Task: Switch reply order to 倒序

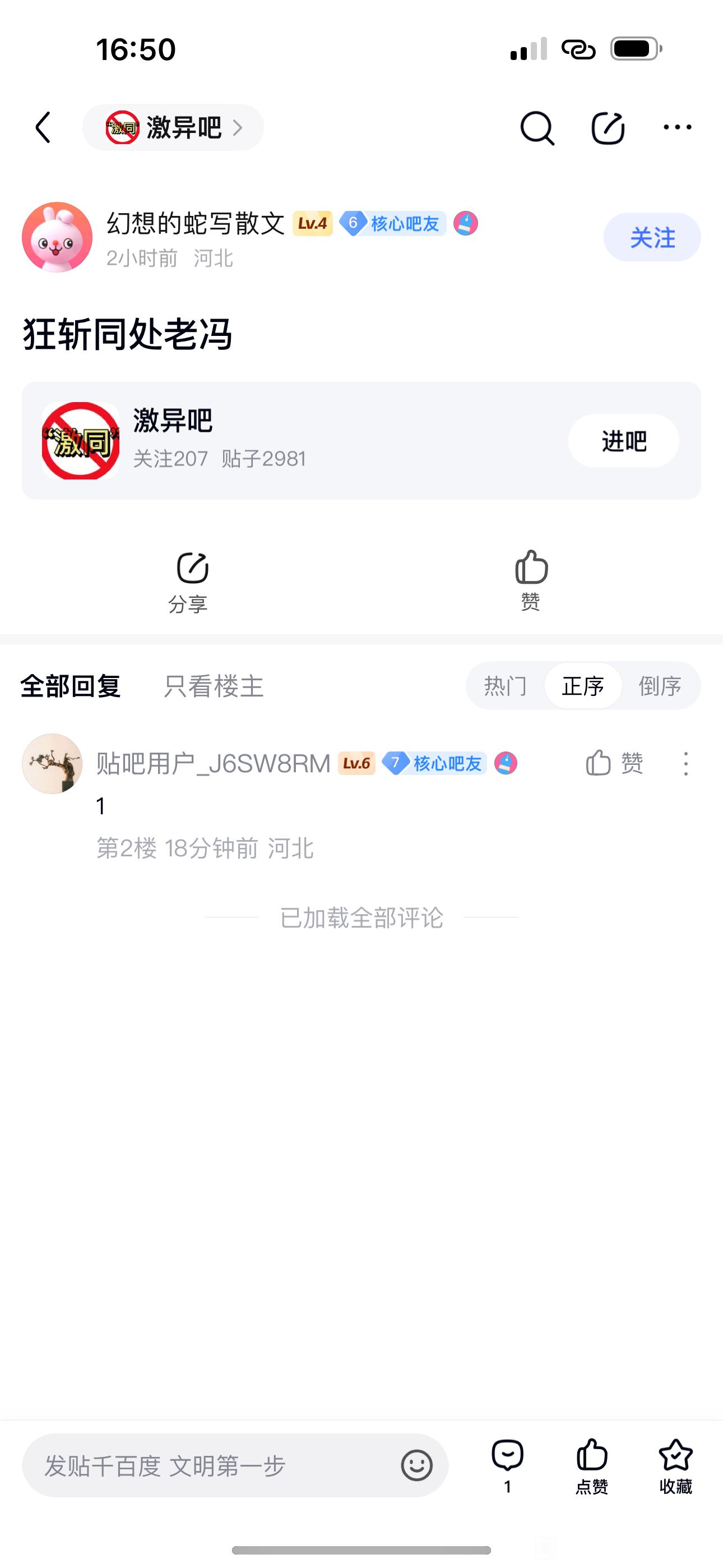Action: 659,686
